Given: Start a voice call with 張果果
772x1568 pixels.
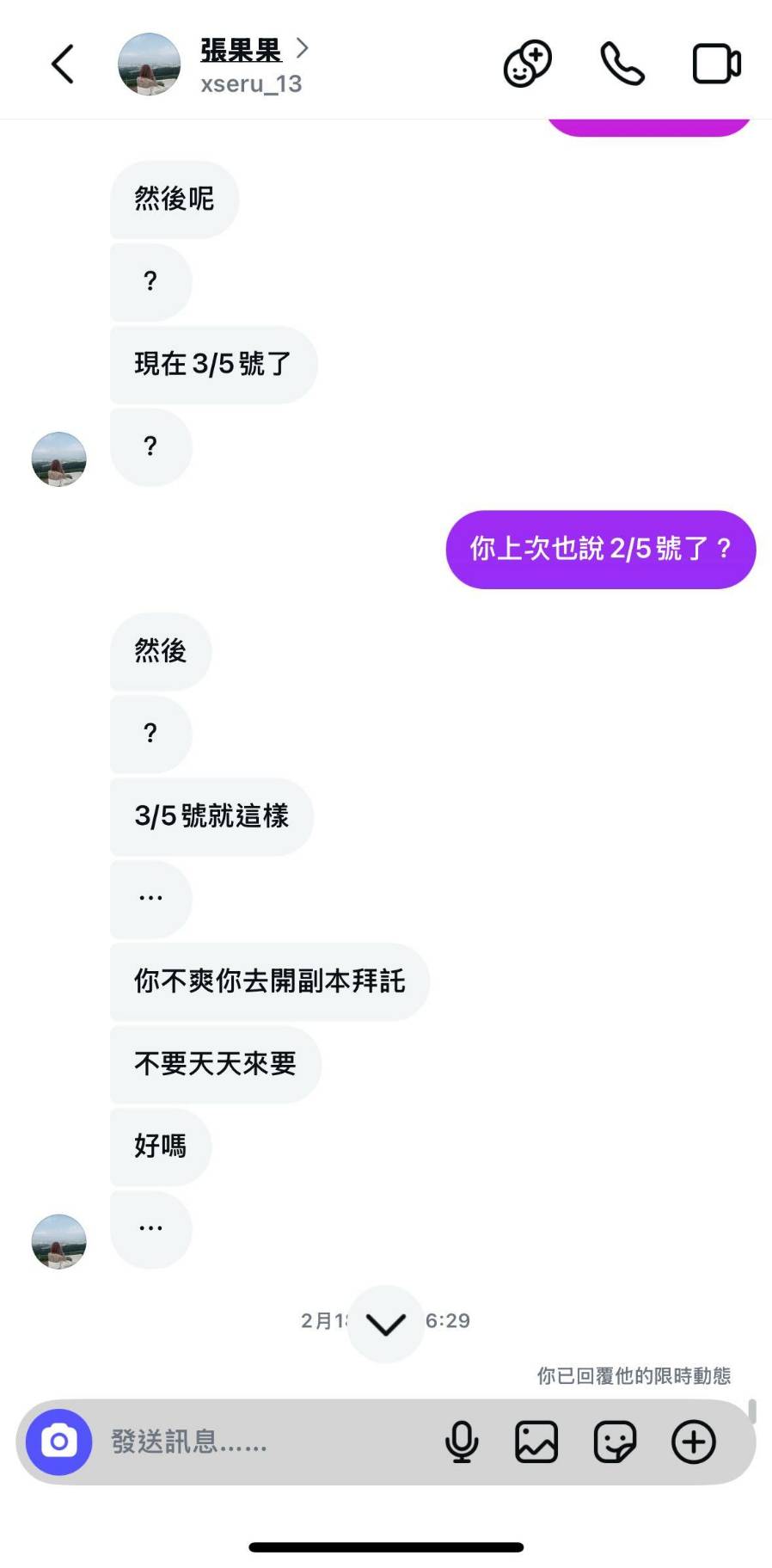Looking at the screenshot, I should (x=622, y=65).
